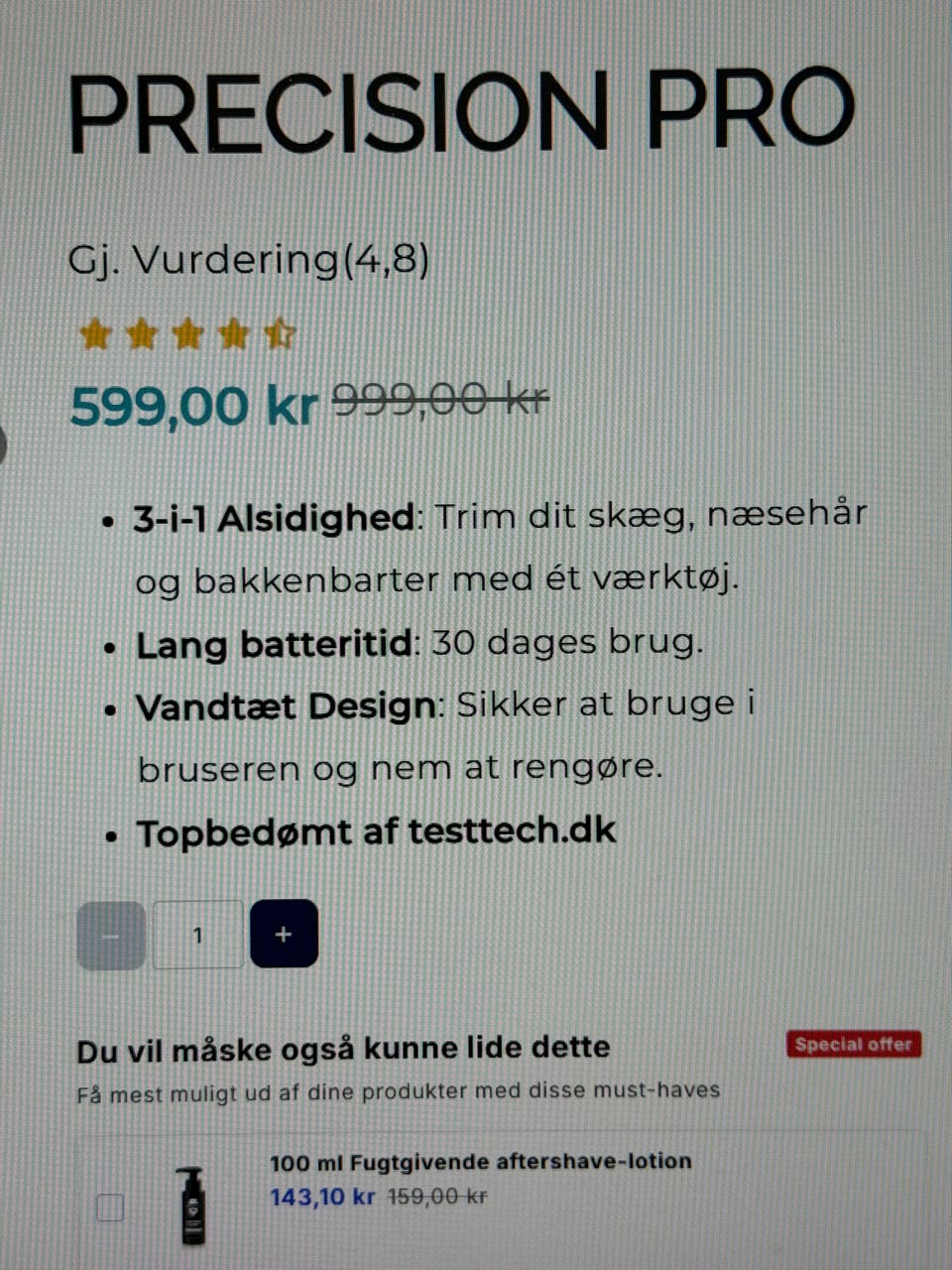Click the first gold rating star

(x=96, y=335)
